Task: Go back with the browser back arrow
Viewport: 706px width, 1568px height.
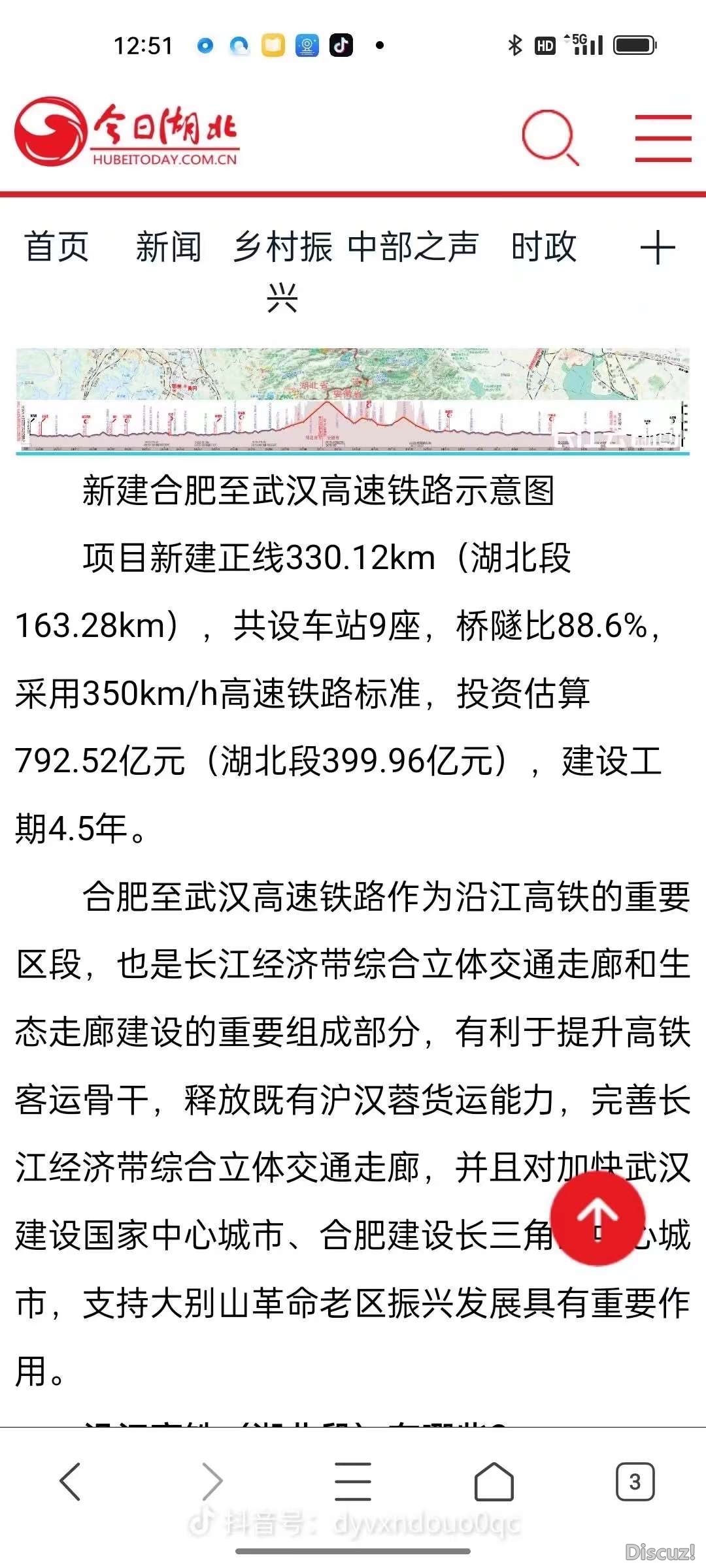Action: [71, 1482]
